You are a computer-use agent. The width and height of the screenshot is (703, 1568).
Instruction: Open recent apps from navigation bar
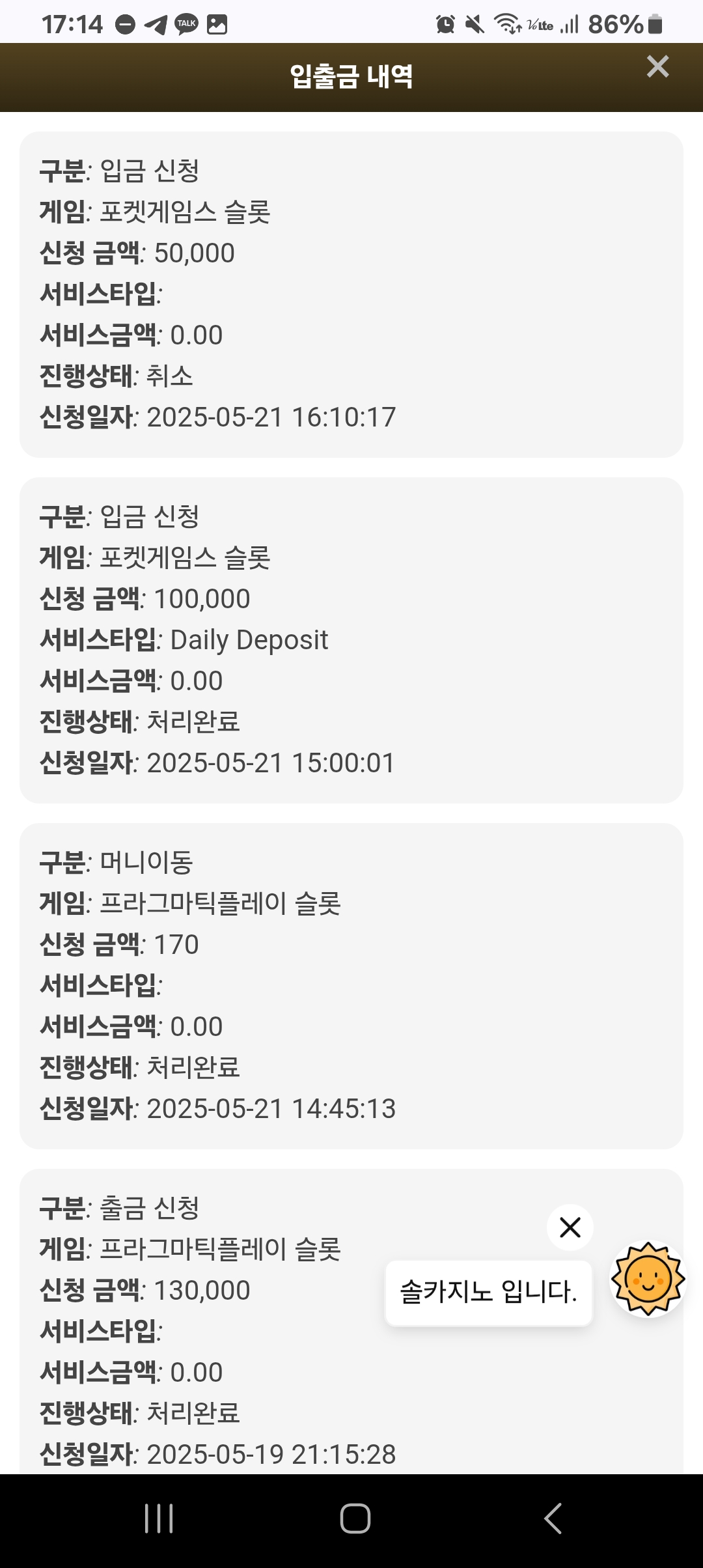pos(159,1519)
